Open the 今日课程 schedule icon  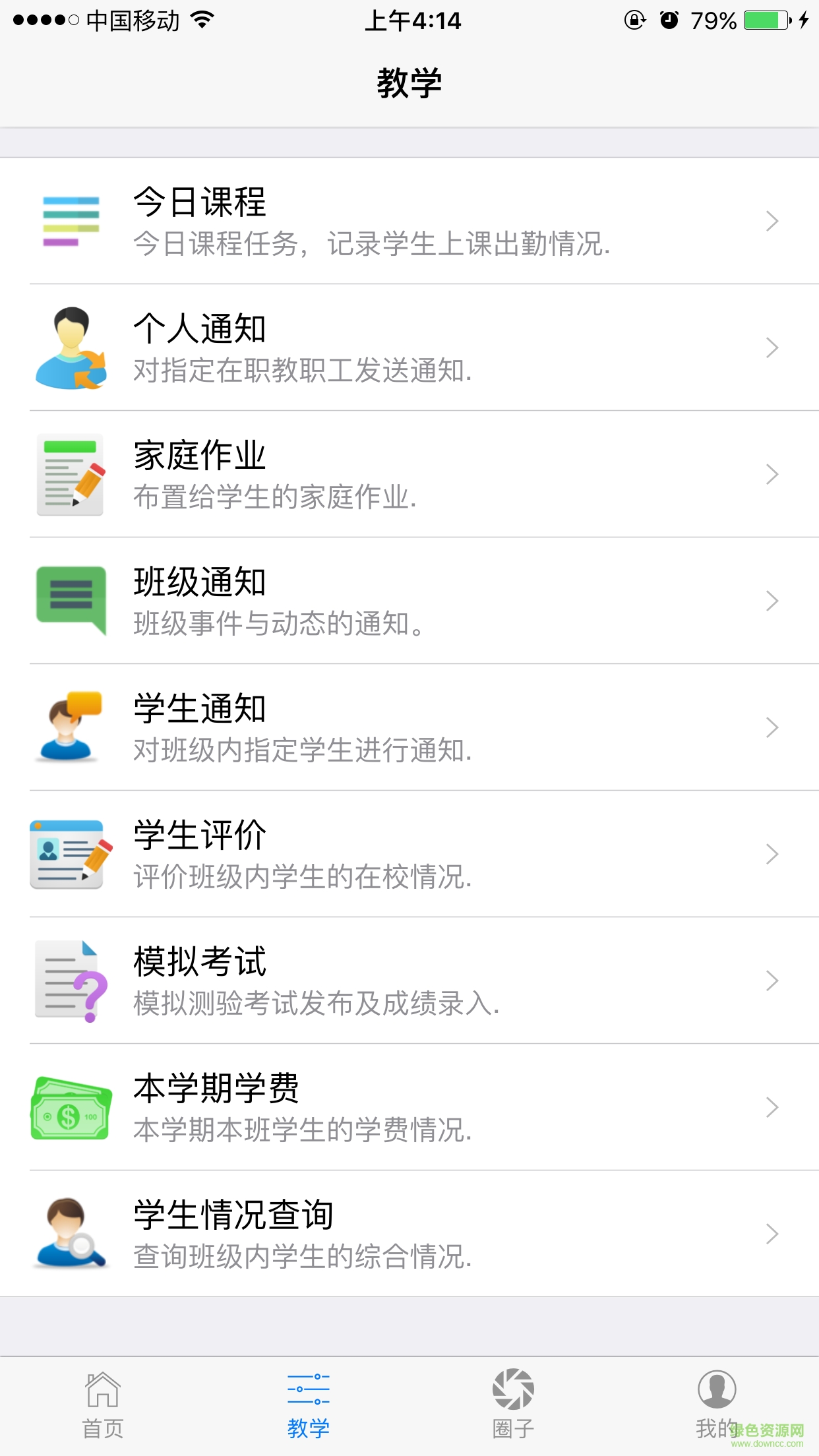(71, 222)
